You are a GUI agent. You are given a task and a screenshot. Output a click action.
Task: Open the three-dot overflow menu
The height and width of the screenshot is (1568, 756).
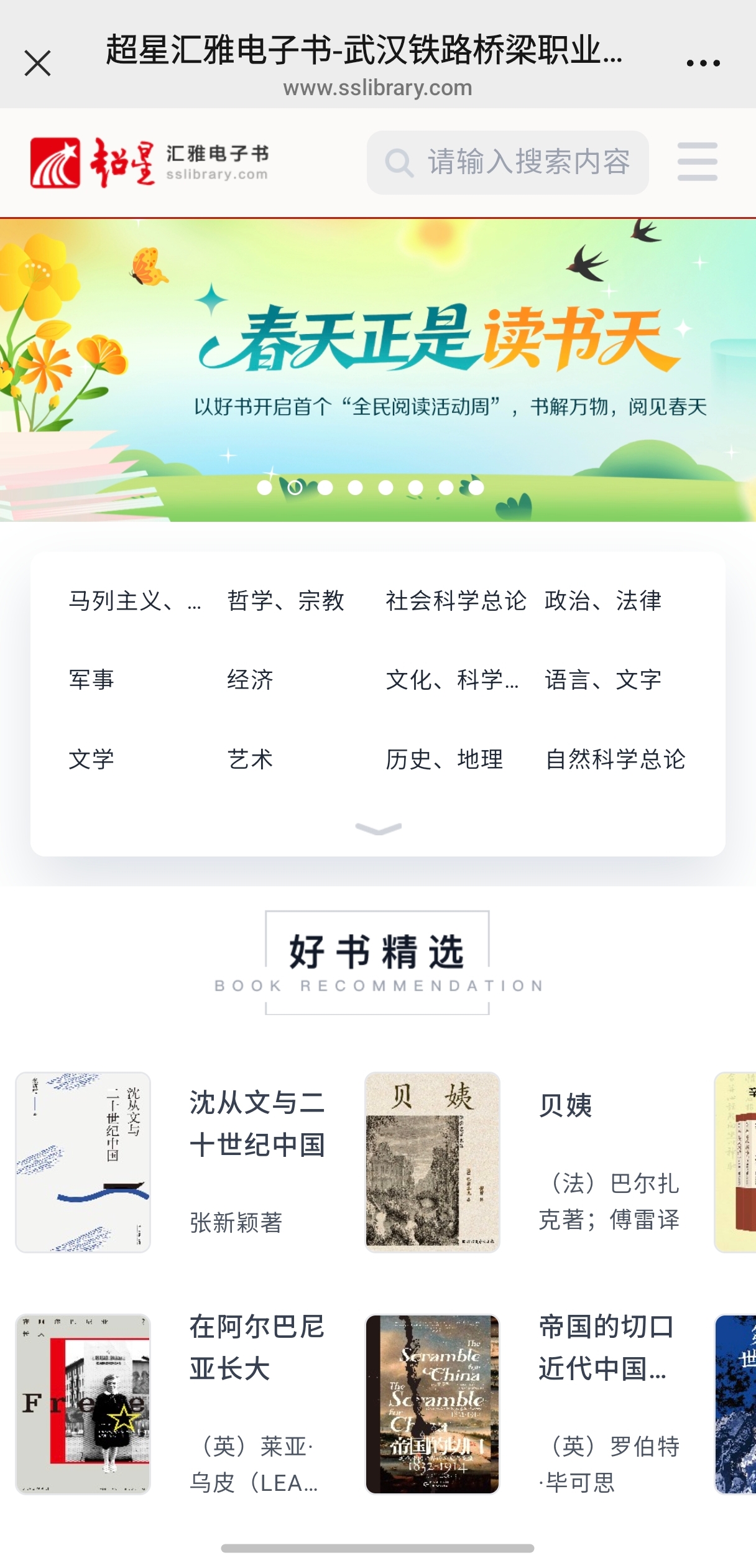pyautogui.click(x=703, y=63)
